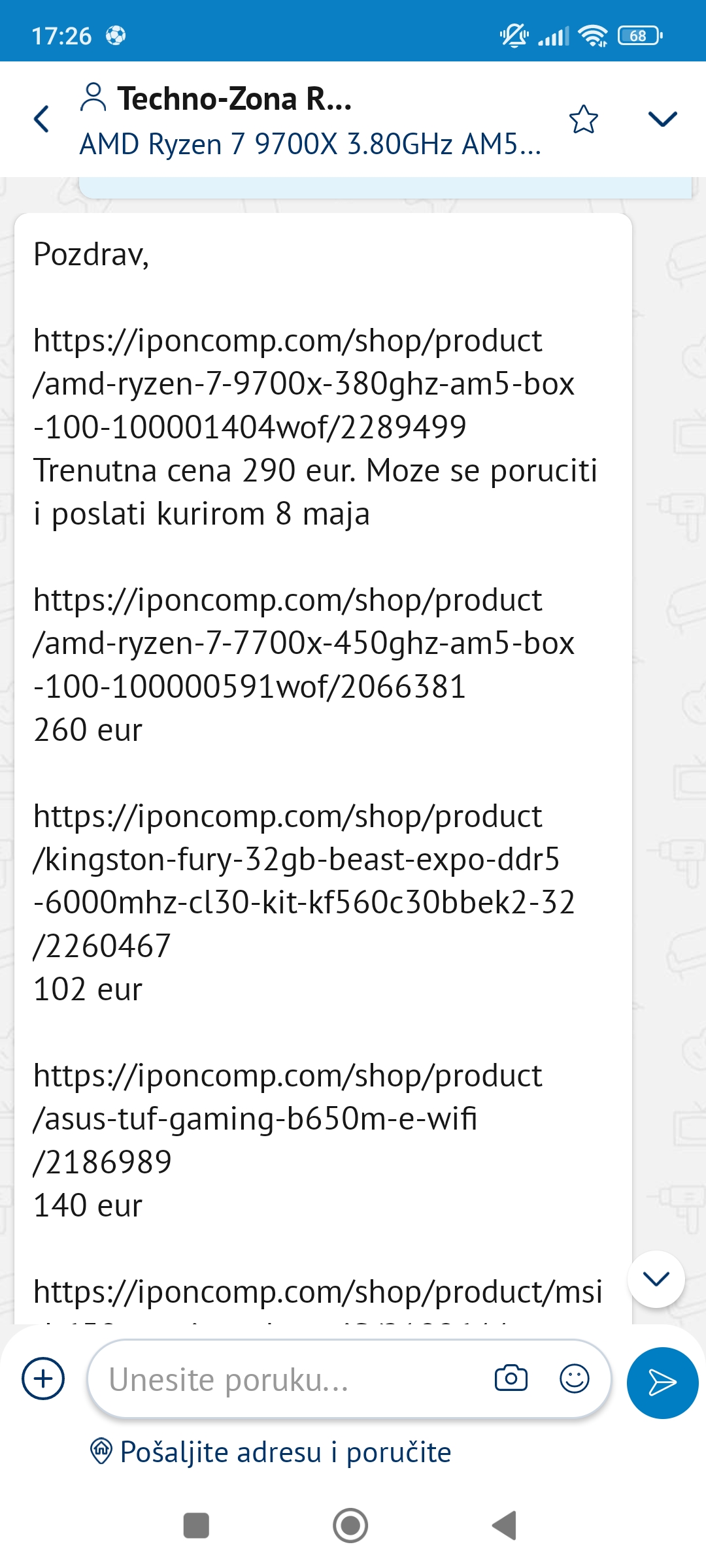Screen dimensions: 706x1568
Task: Open the system recent apps button
Action: 196,1526
